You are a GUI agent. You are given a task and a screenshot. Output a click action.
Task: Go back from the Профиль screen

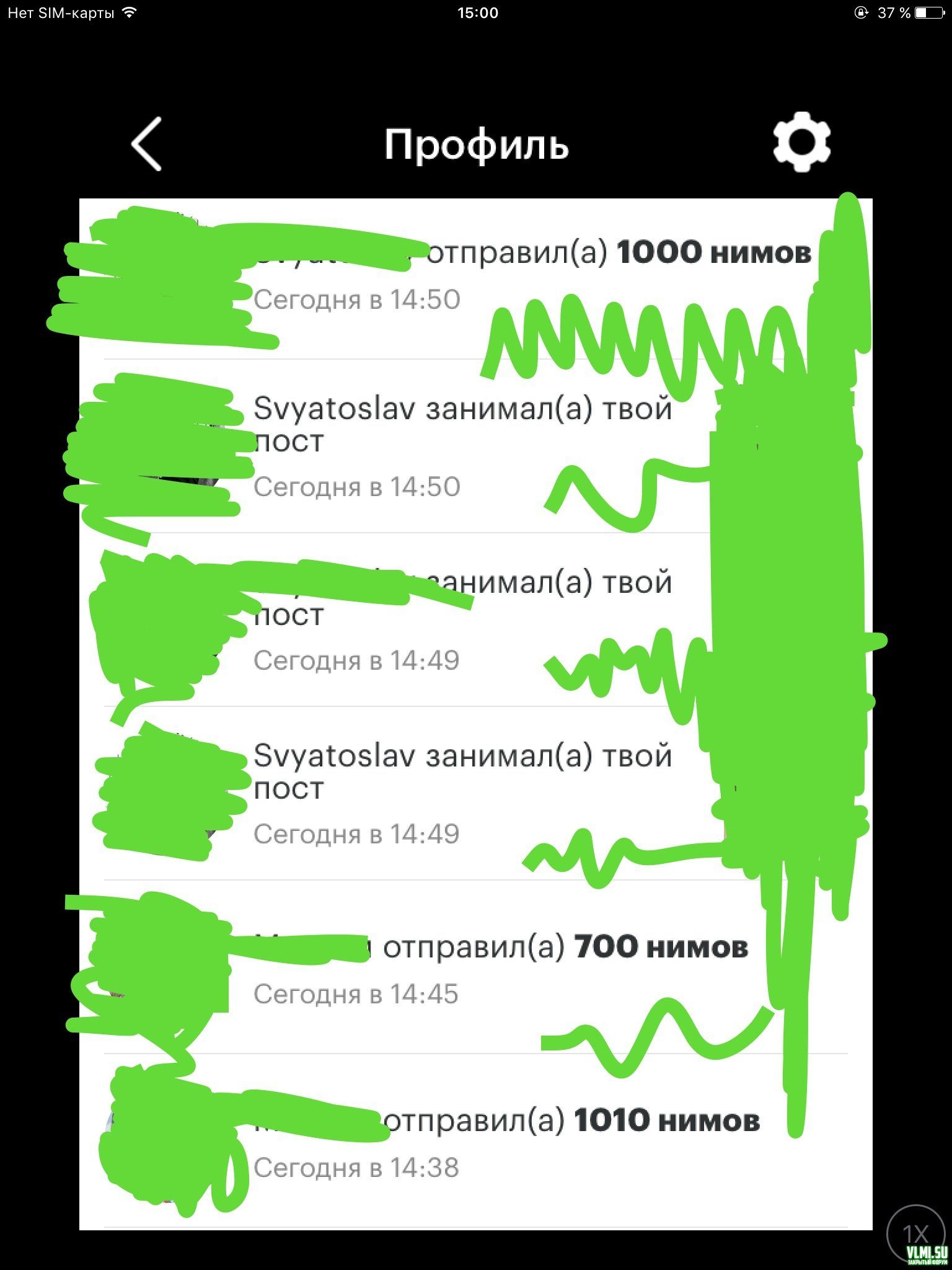click(147, 144)
